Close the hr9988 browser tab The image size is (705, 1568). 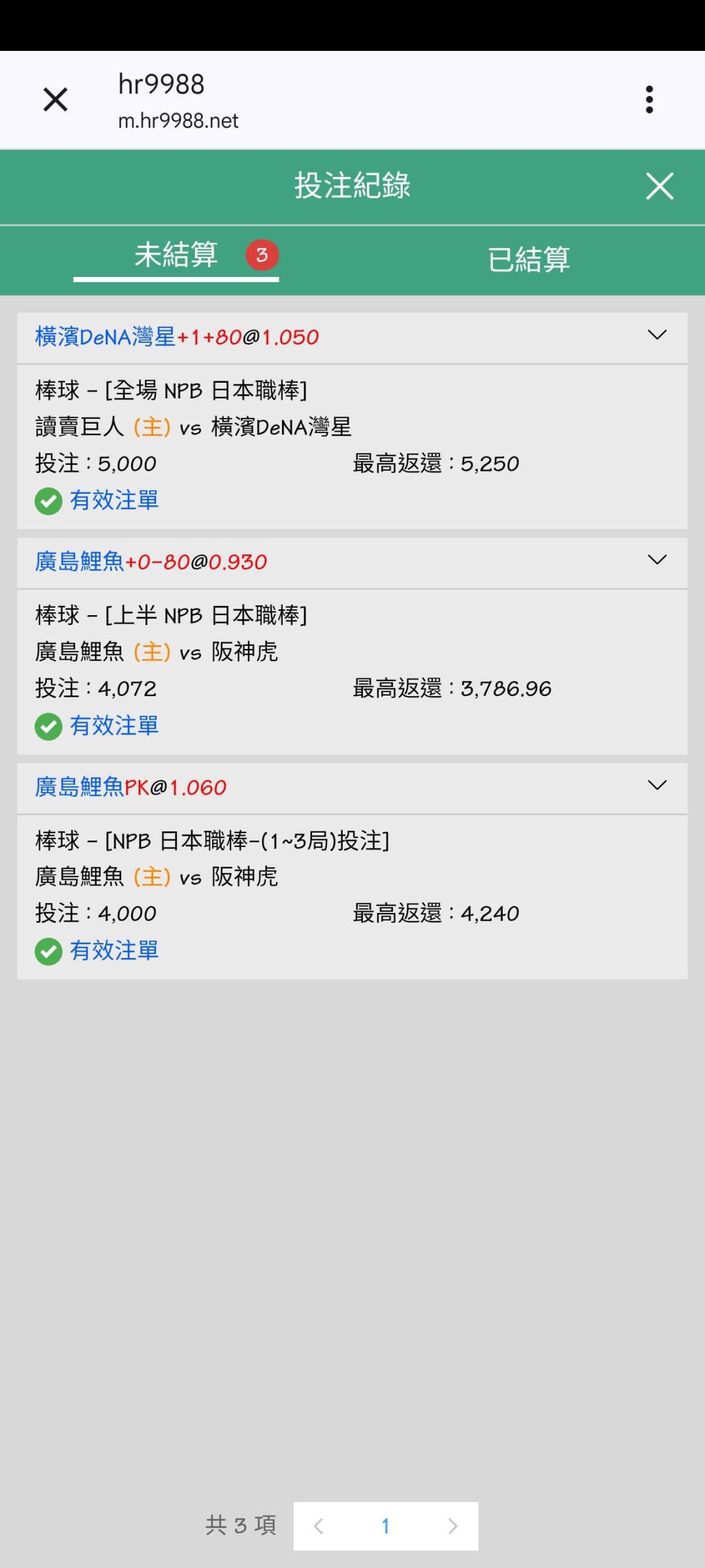(55, 100)
